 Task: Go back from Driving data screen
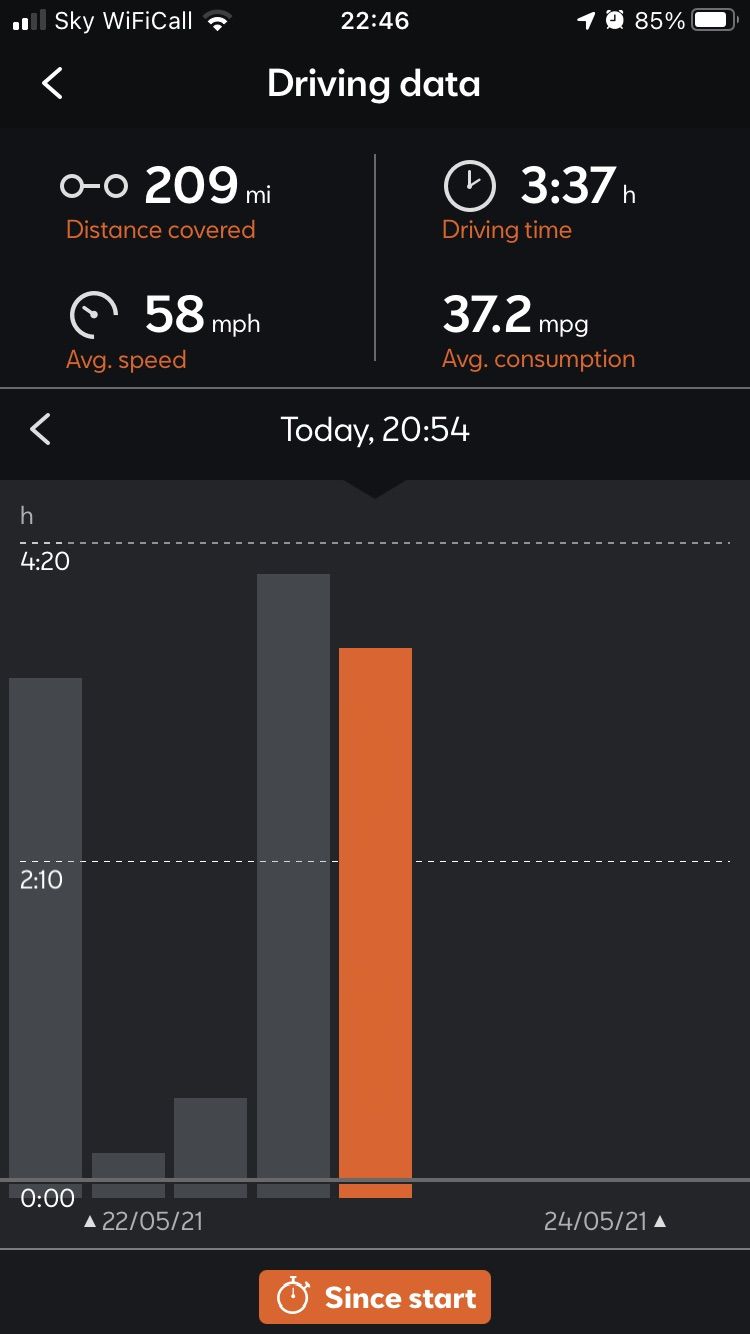point(52,83)
